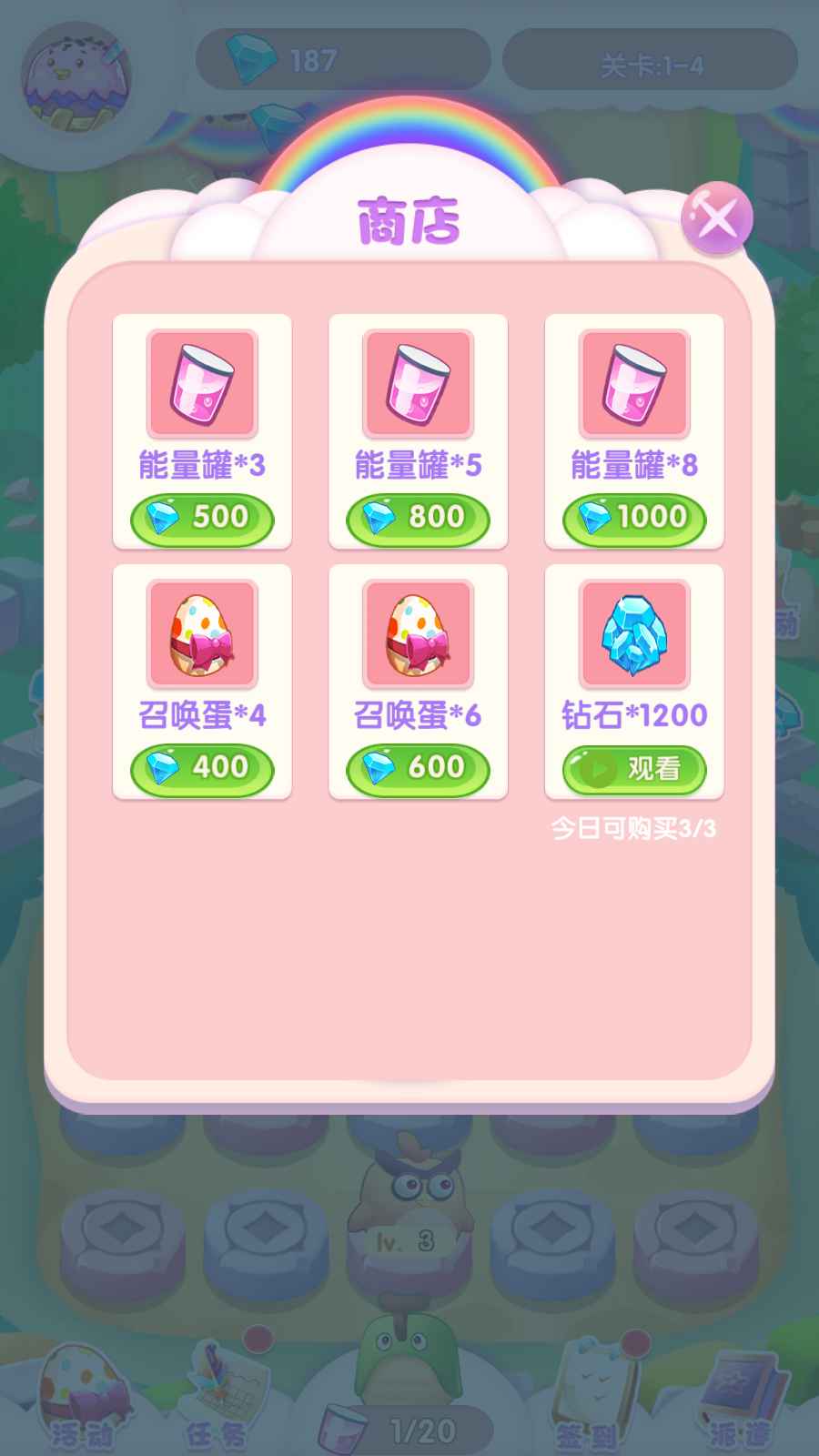Tap the 召唤蛋*6 summon egg icon
This screenshot has height=1456, width=819.
(418, 634)
